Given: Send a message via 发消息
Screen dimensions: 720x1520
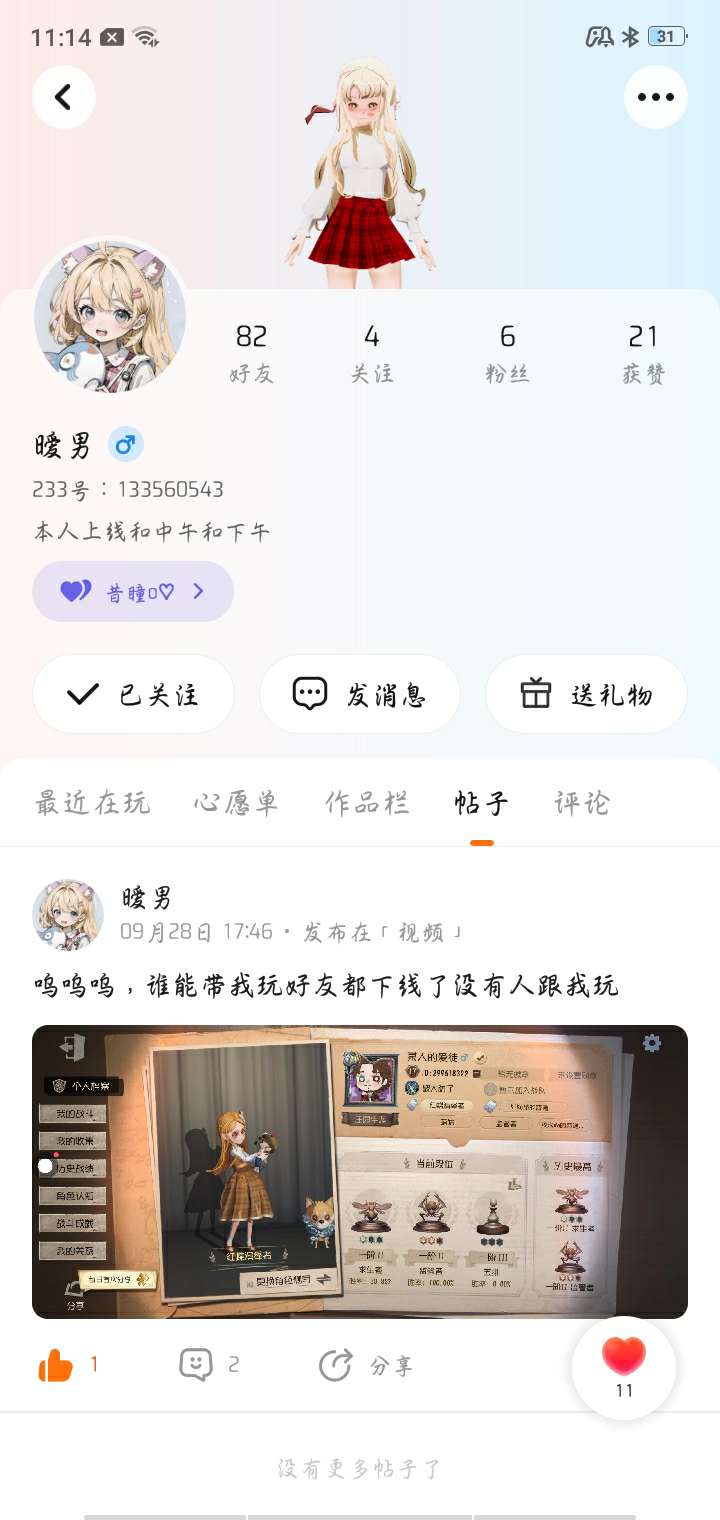Looking at the screenshot, I should [x=360, y=694].
